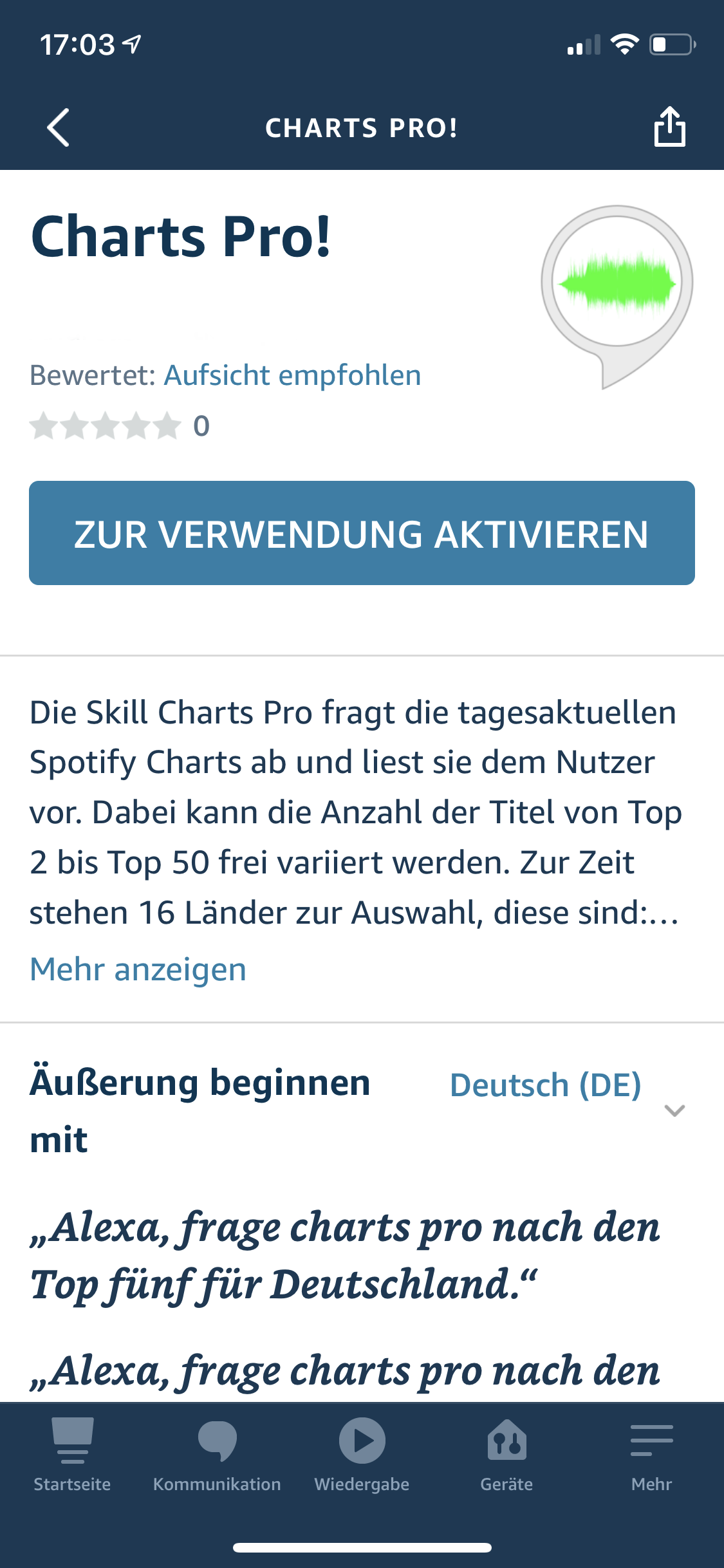724x1568 pixels.
Task: Share the Charts Pro skill
Action: point(669,127)
